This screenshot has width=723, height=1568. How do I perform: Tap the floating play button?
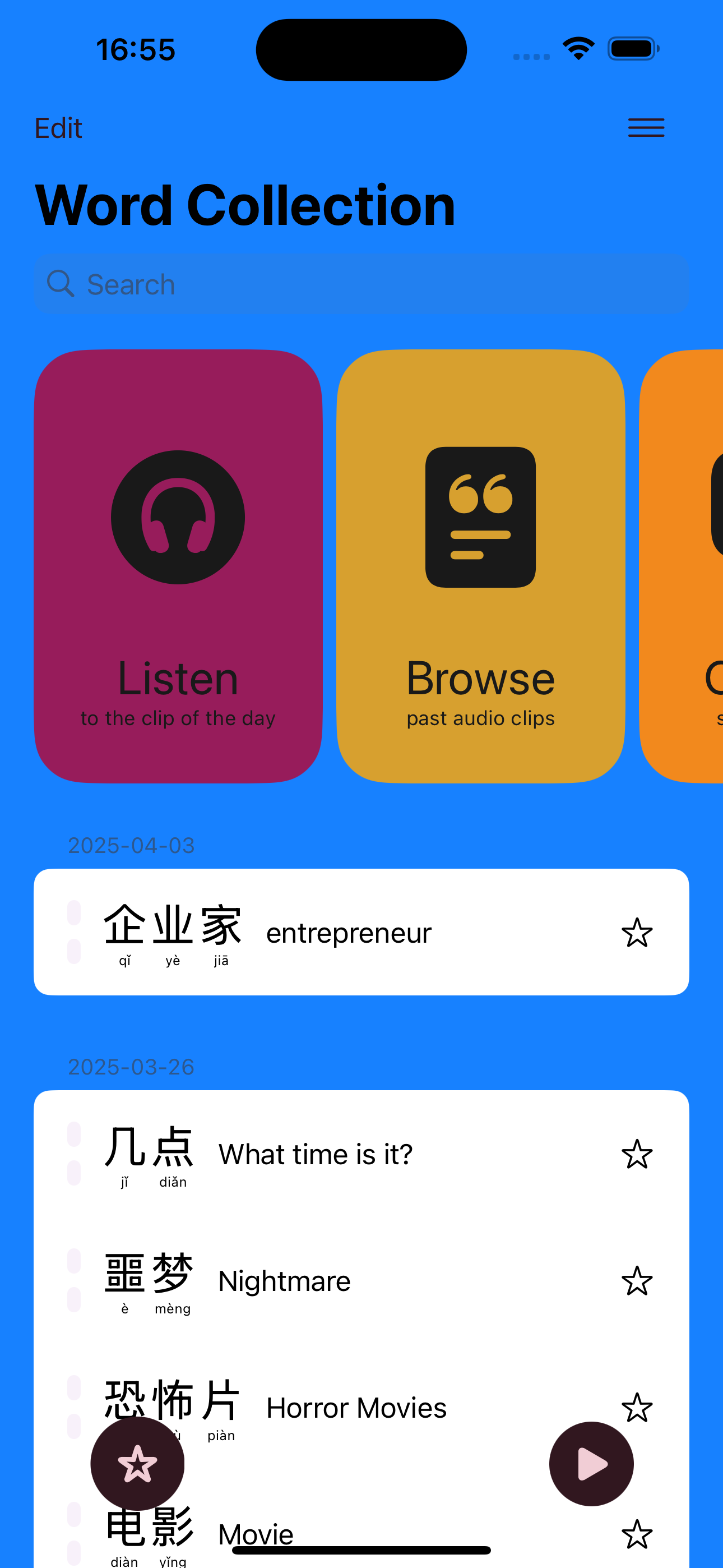click(591, 1463)
